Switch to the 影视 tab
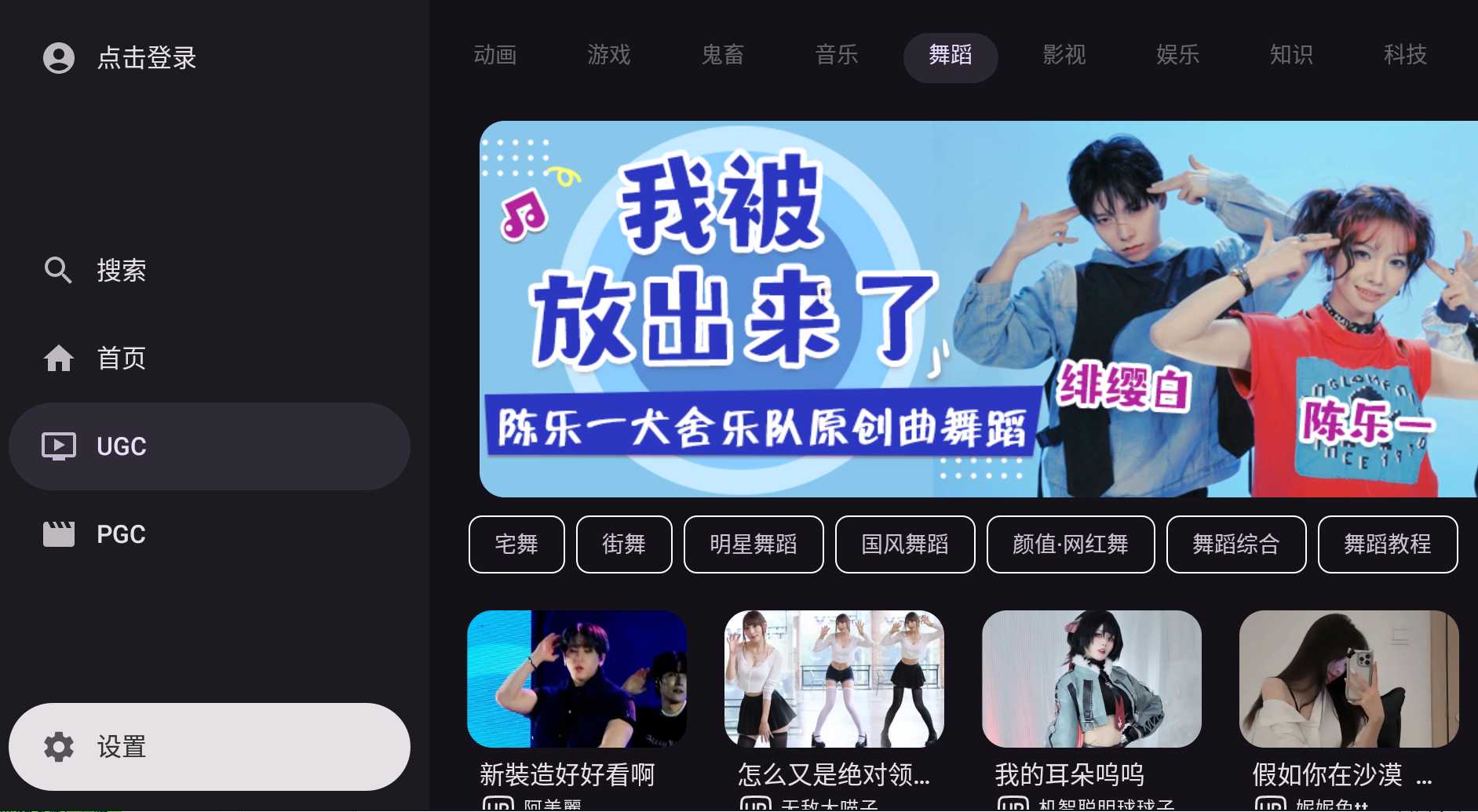This screenshot has width=1478, height=812. click(x=1064, y=55)
